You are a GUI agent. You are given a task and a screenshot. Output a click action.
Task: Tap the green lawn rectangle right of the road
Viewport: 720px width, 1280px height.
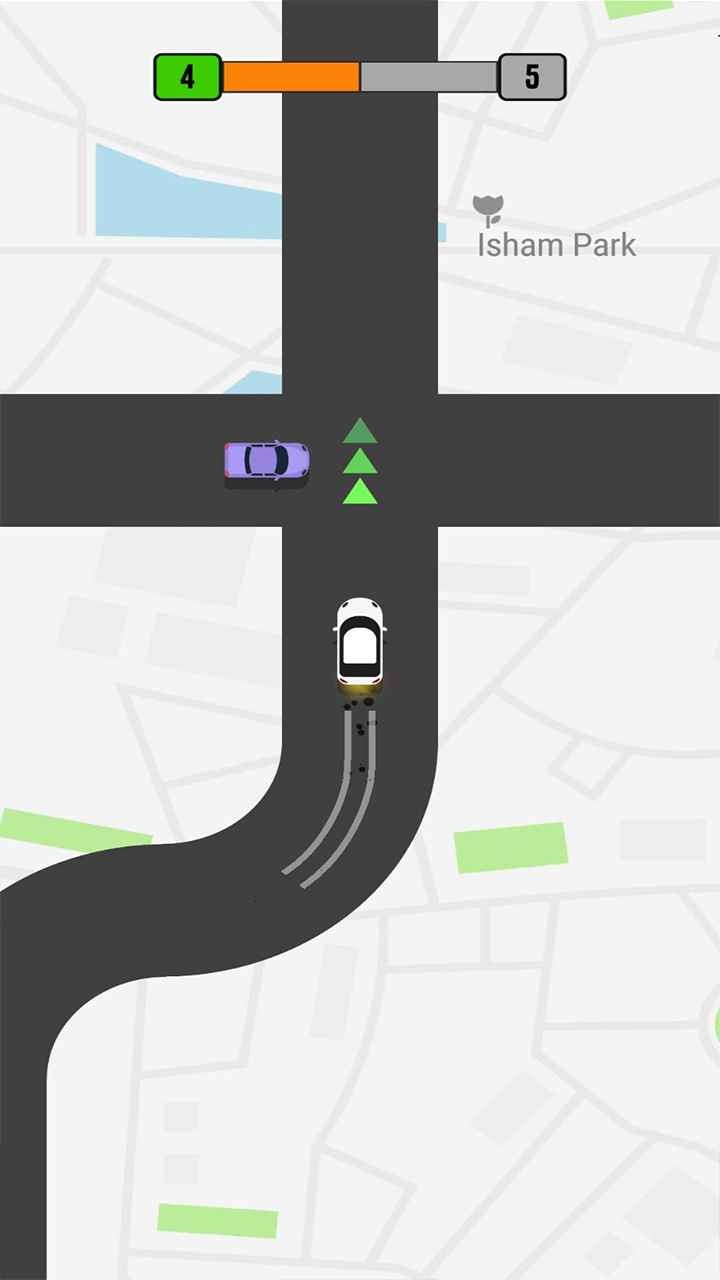(x=510, y=845)
